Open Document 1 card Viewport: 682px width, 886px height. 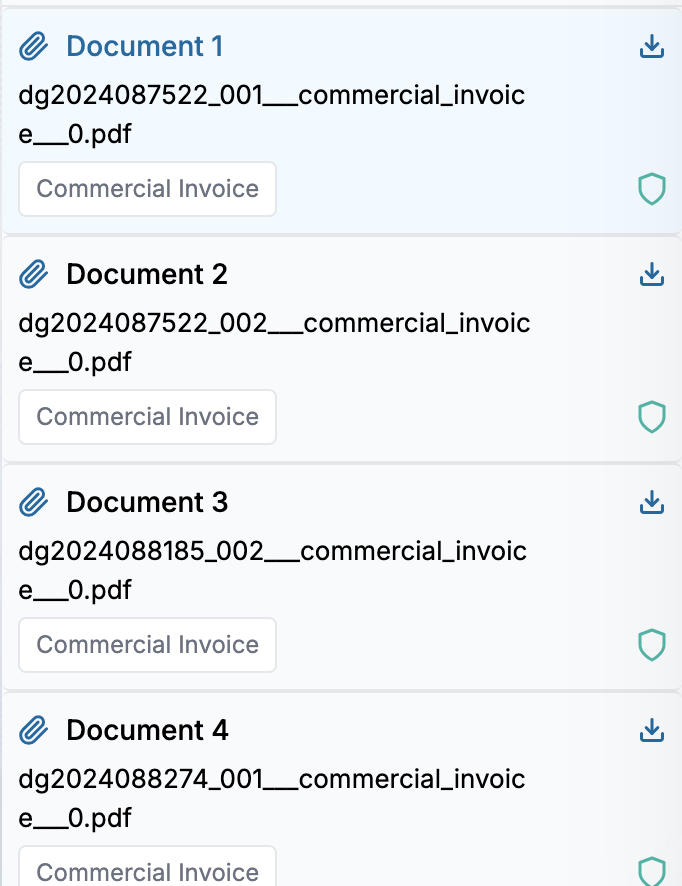[144, 46]
